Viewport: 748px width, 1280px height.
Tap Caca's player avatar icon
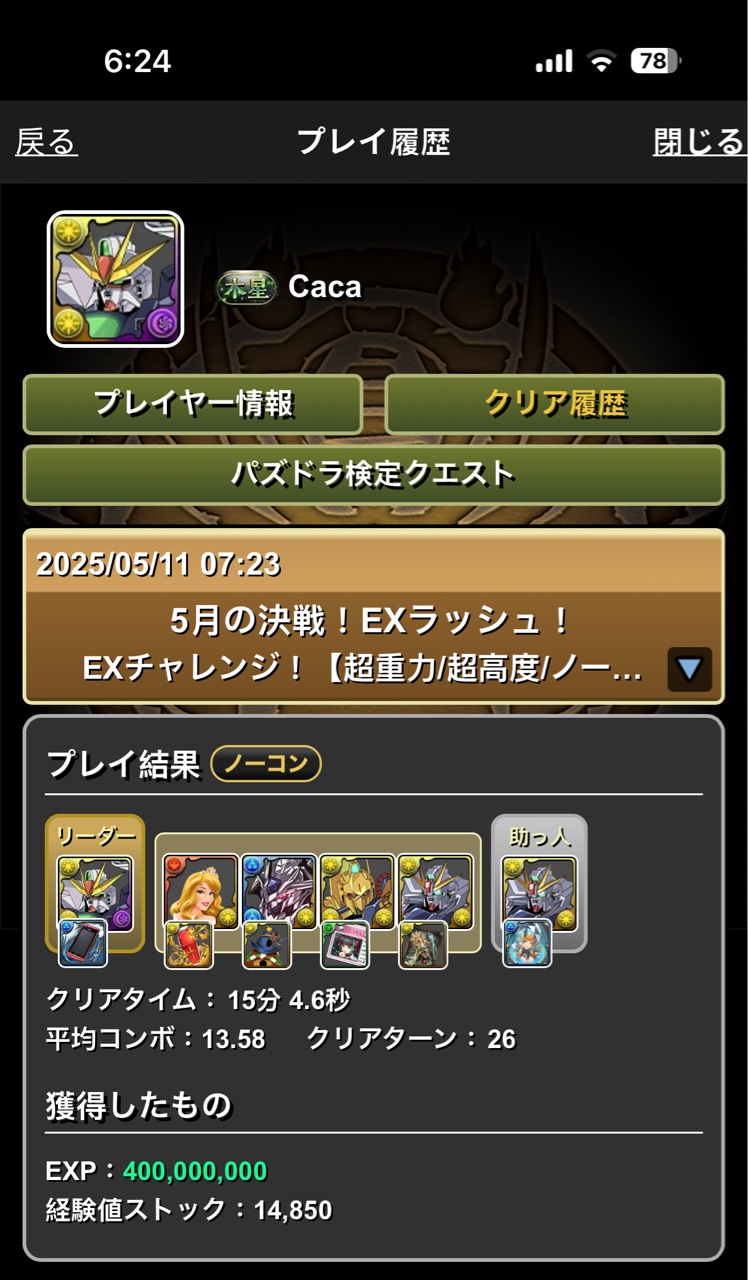click(115, 279)
